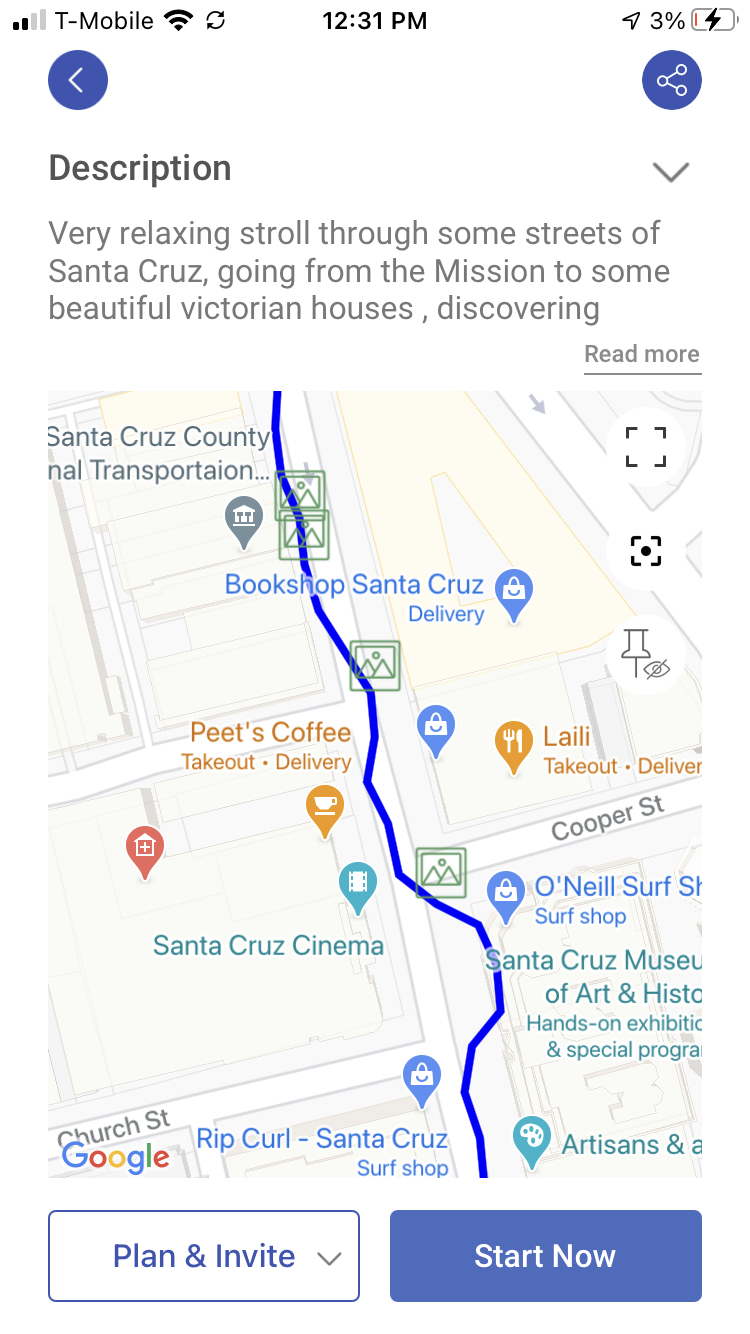Share this walking tour
This screenshot has height=1334, width=750.
672,80
